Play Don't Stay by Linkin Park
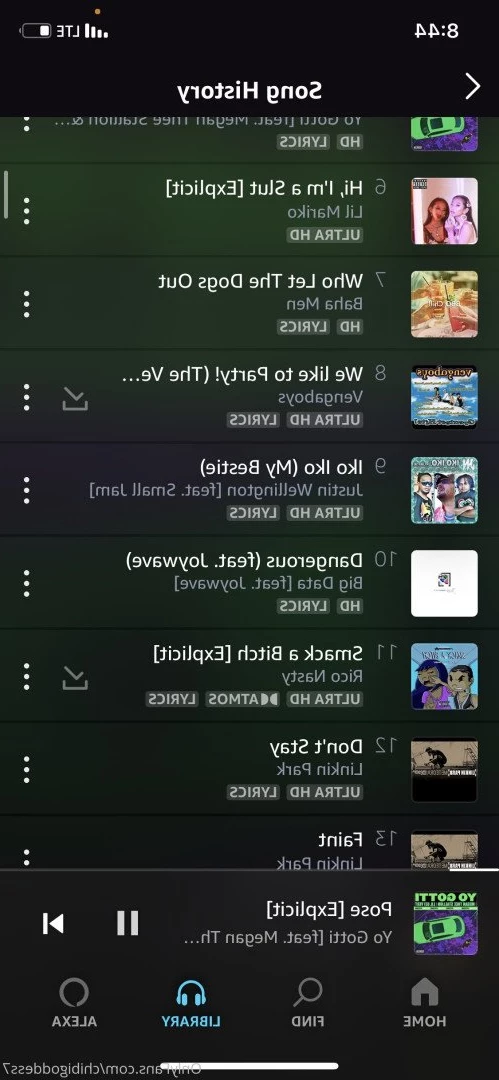Viewport: 499px width, 1080px height. coord(250,769)
